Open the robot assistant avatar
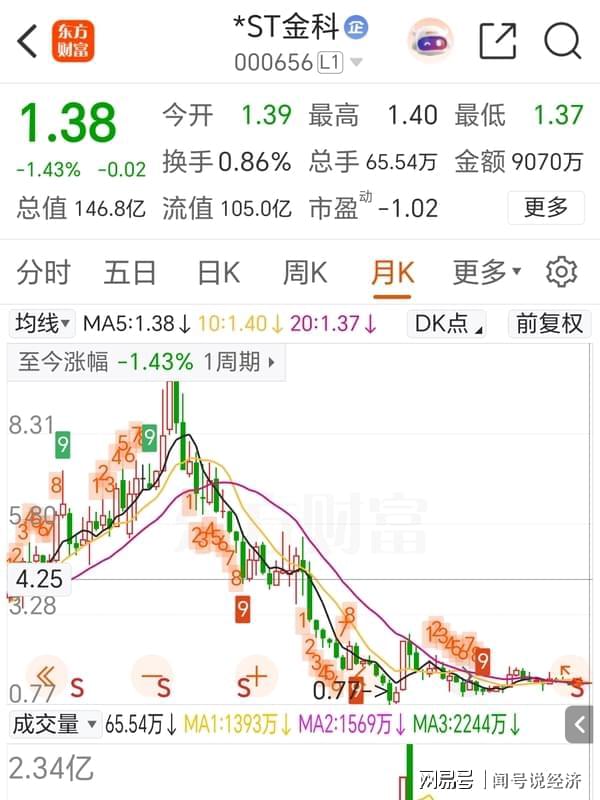This screenshot has height=800, width=600. [x=430, y=41]
